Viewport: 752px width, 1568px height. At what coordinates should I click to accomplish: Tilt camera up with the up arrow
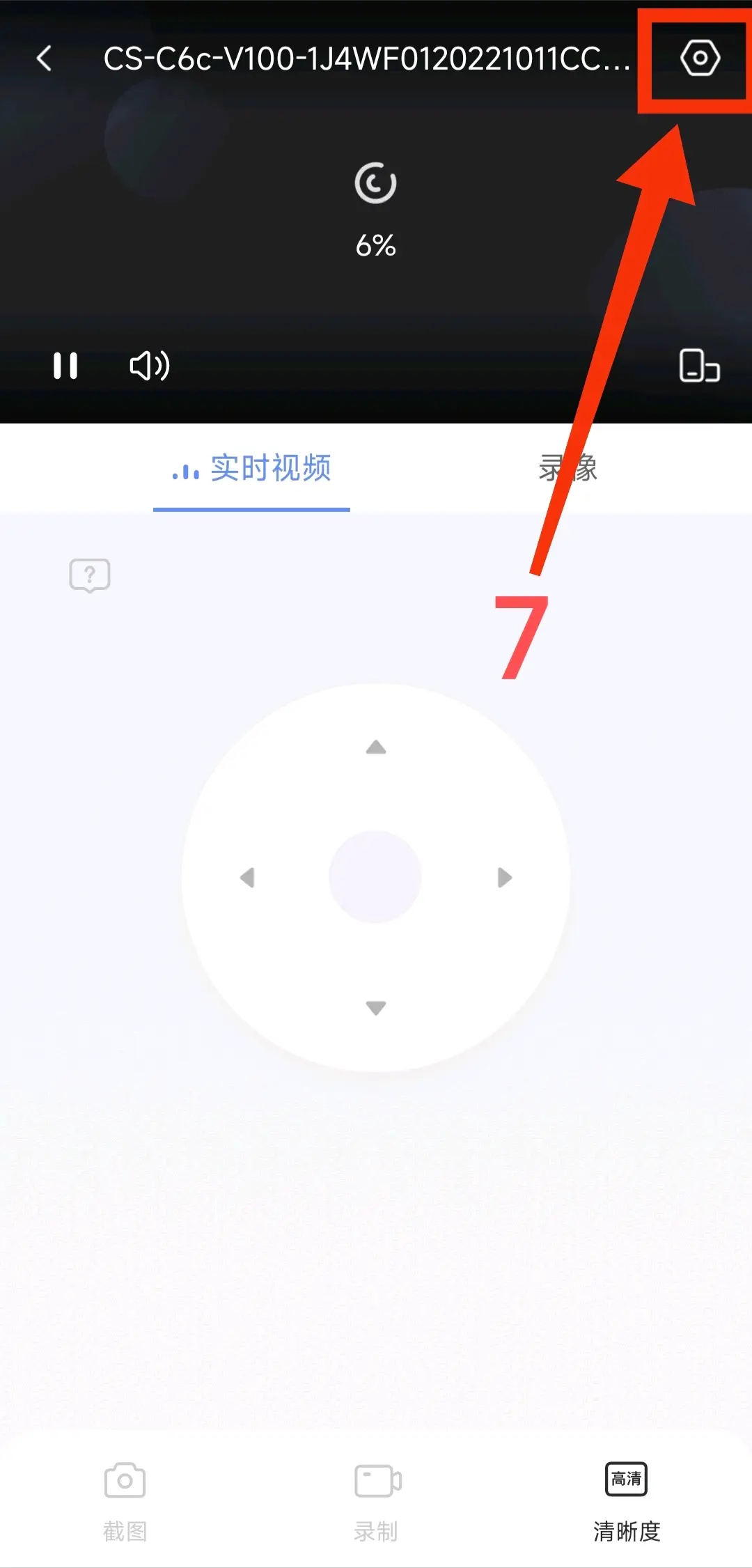click(x=376, y=748)
